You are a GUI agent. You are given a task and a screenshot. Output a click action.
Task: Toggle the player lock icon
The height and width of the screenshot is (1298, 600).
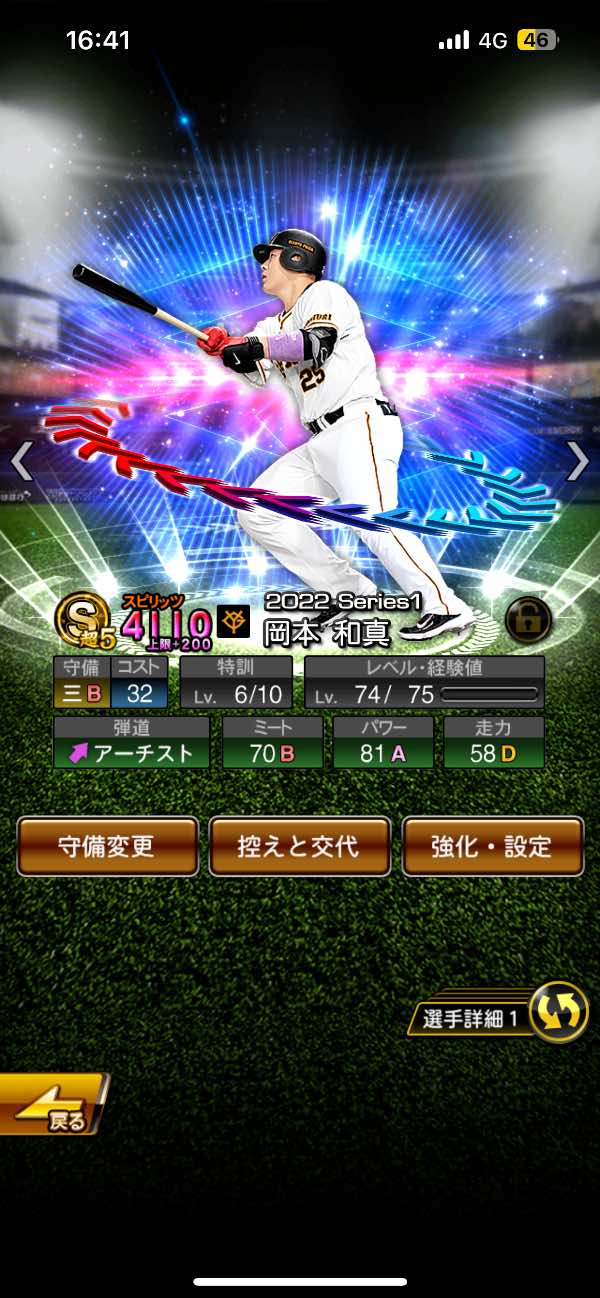(526, 621)
